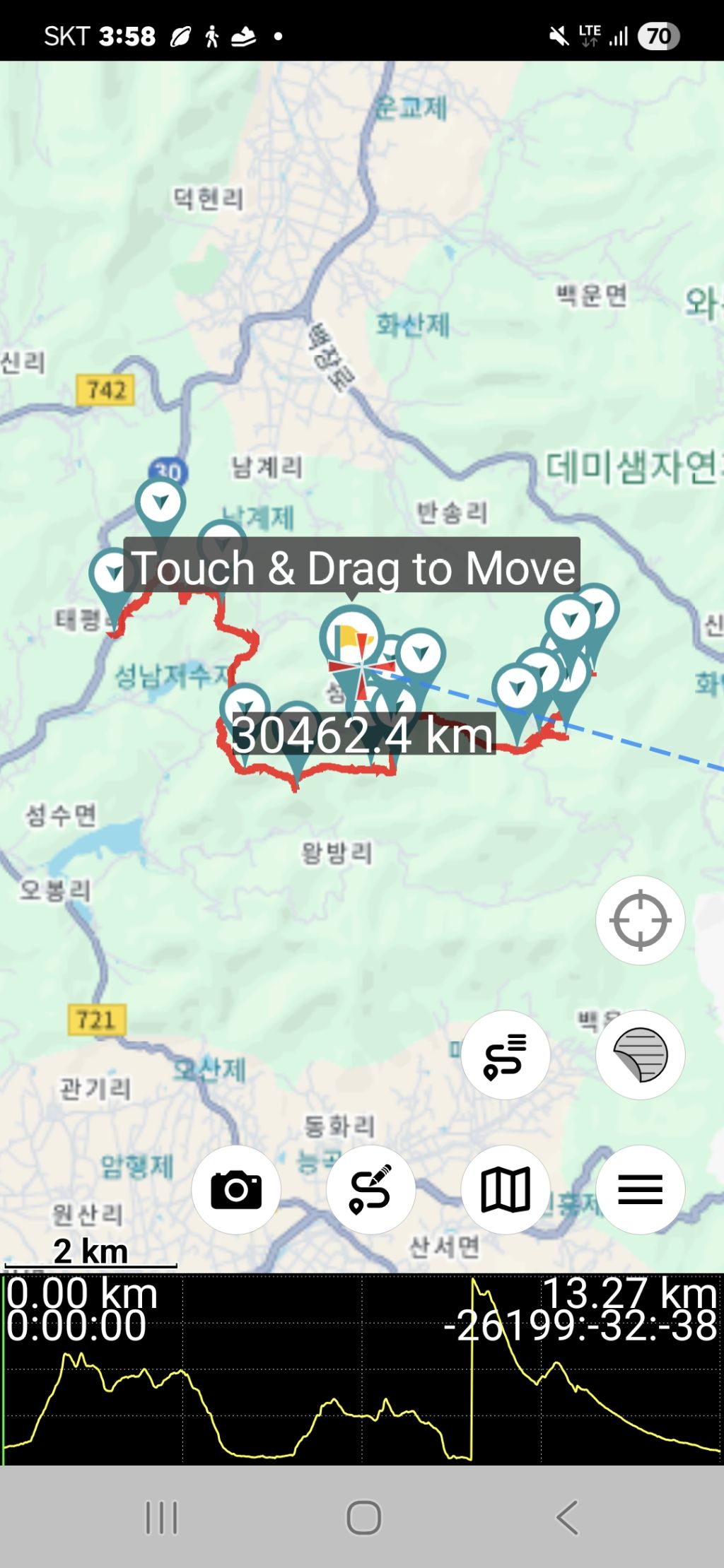This screenshot has width=724, height=1568.
Task: Open recent apps from navigation bar
Action: click(x=161, y=1517)
